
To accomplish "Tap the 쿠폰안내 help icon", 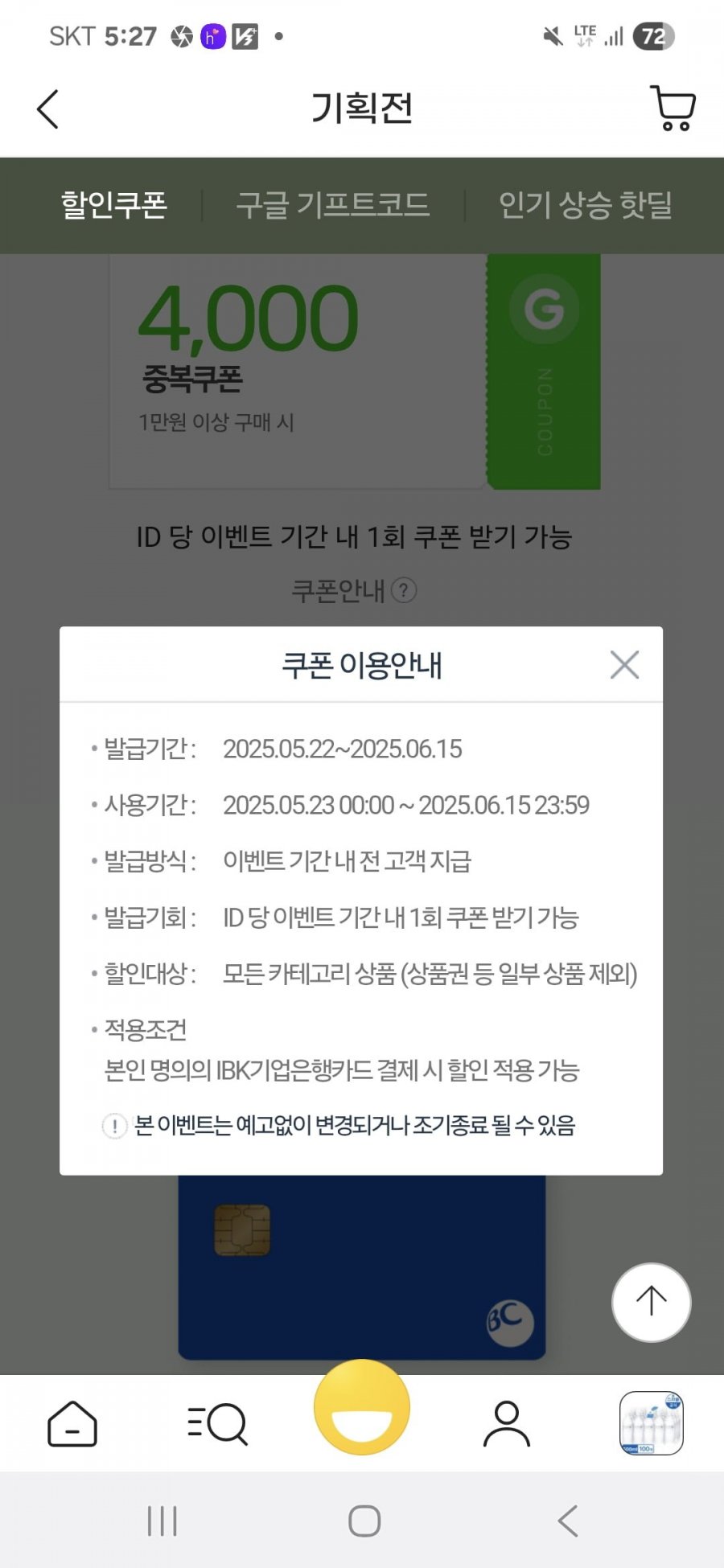I will coord(404,590).
